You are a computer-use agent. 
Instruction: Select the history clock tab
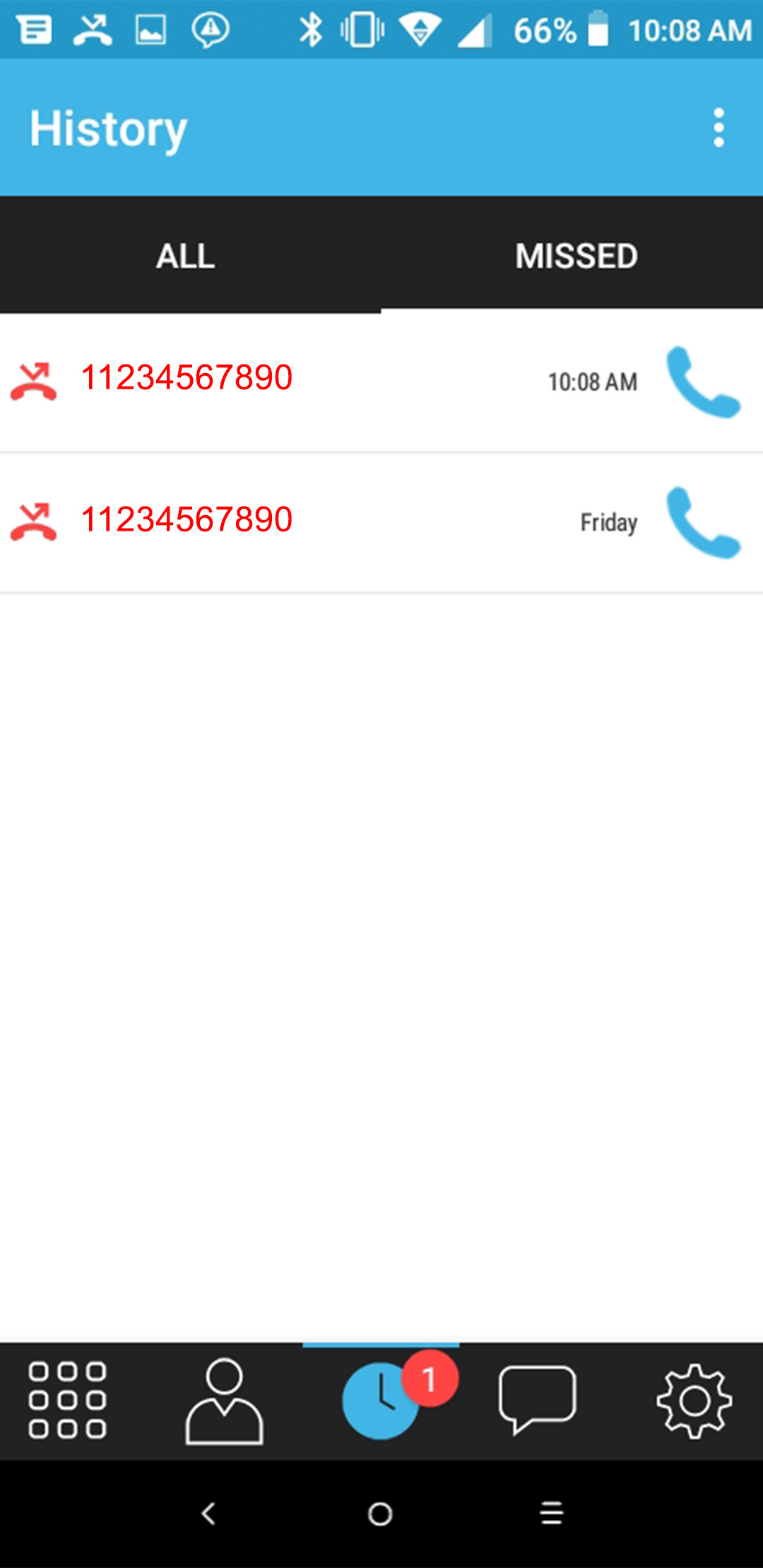tap(381, 1401)
